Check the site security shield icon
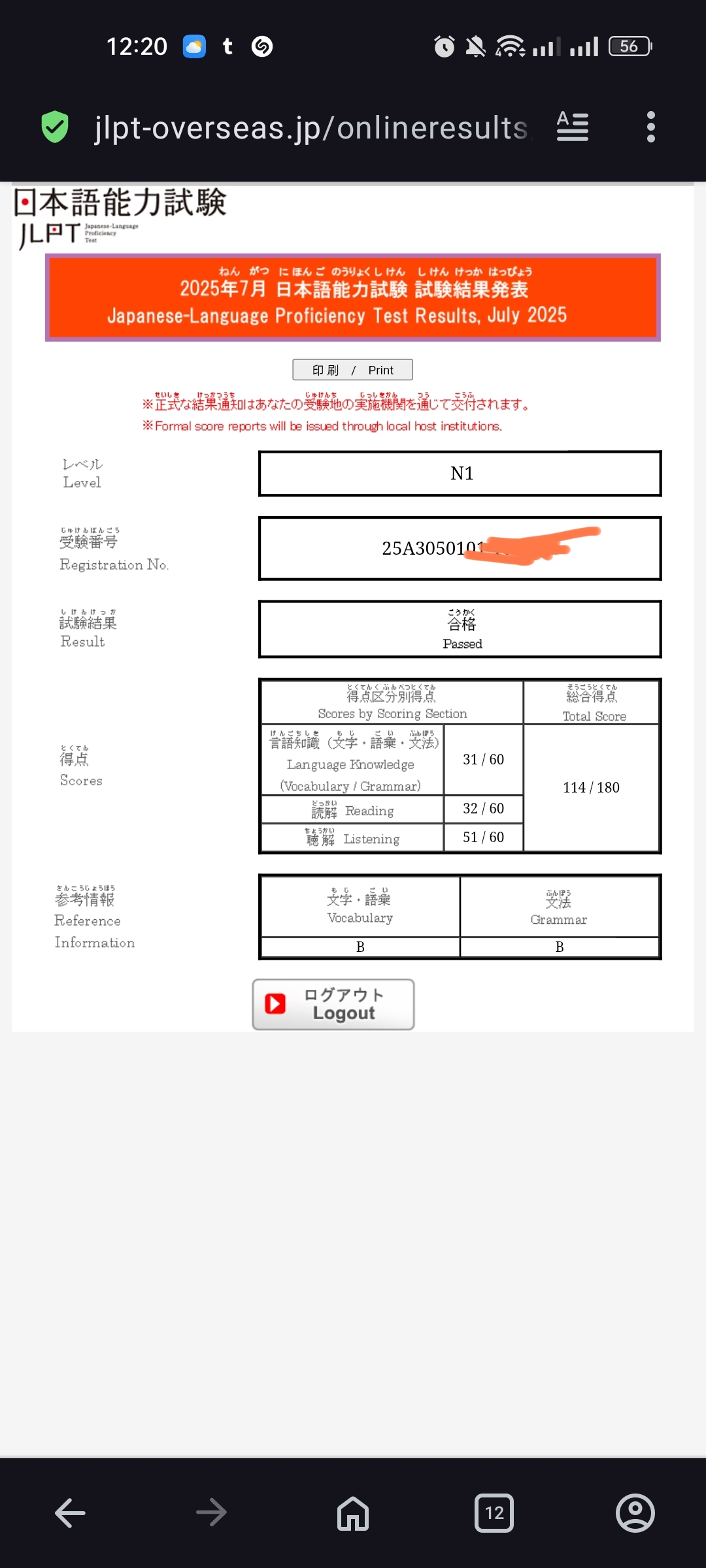Image resolution: width=706 pixels, height=1568 pixels. pos(55,127)
